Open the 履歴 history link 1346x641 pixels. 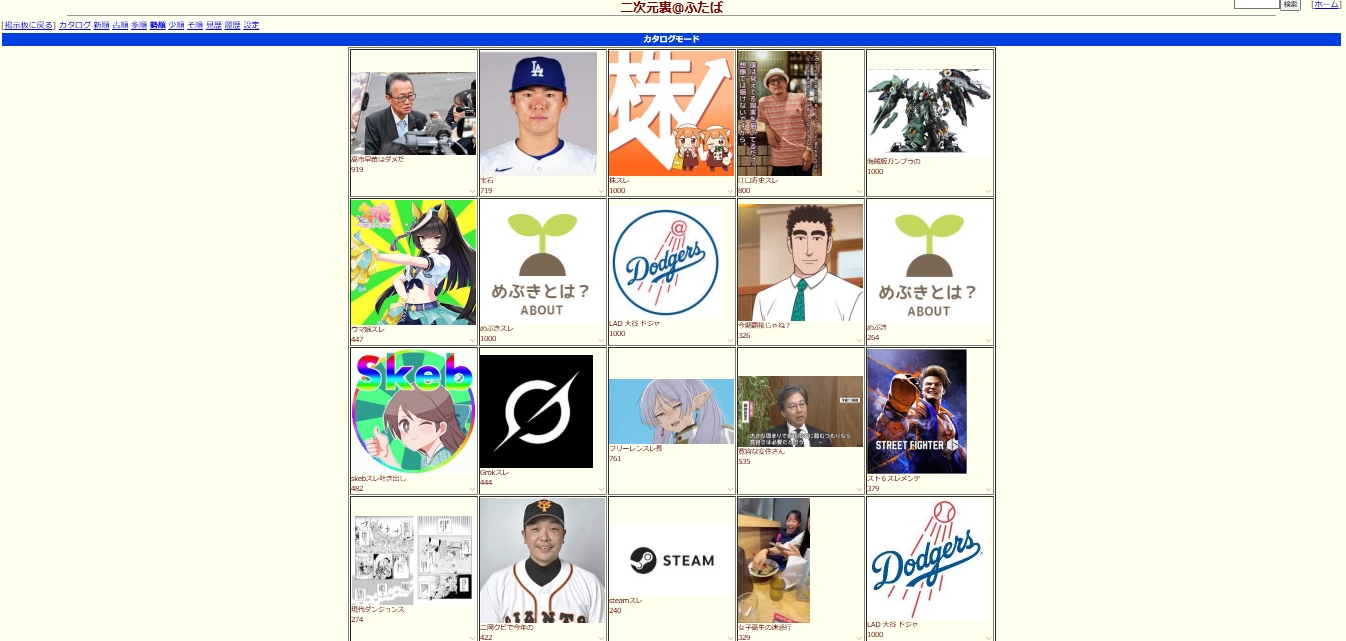pos(232,25)
